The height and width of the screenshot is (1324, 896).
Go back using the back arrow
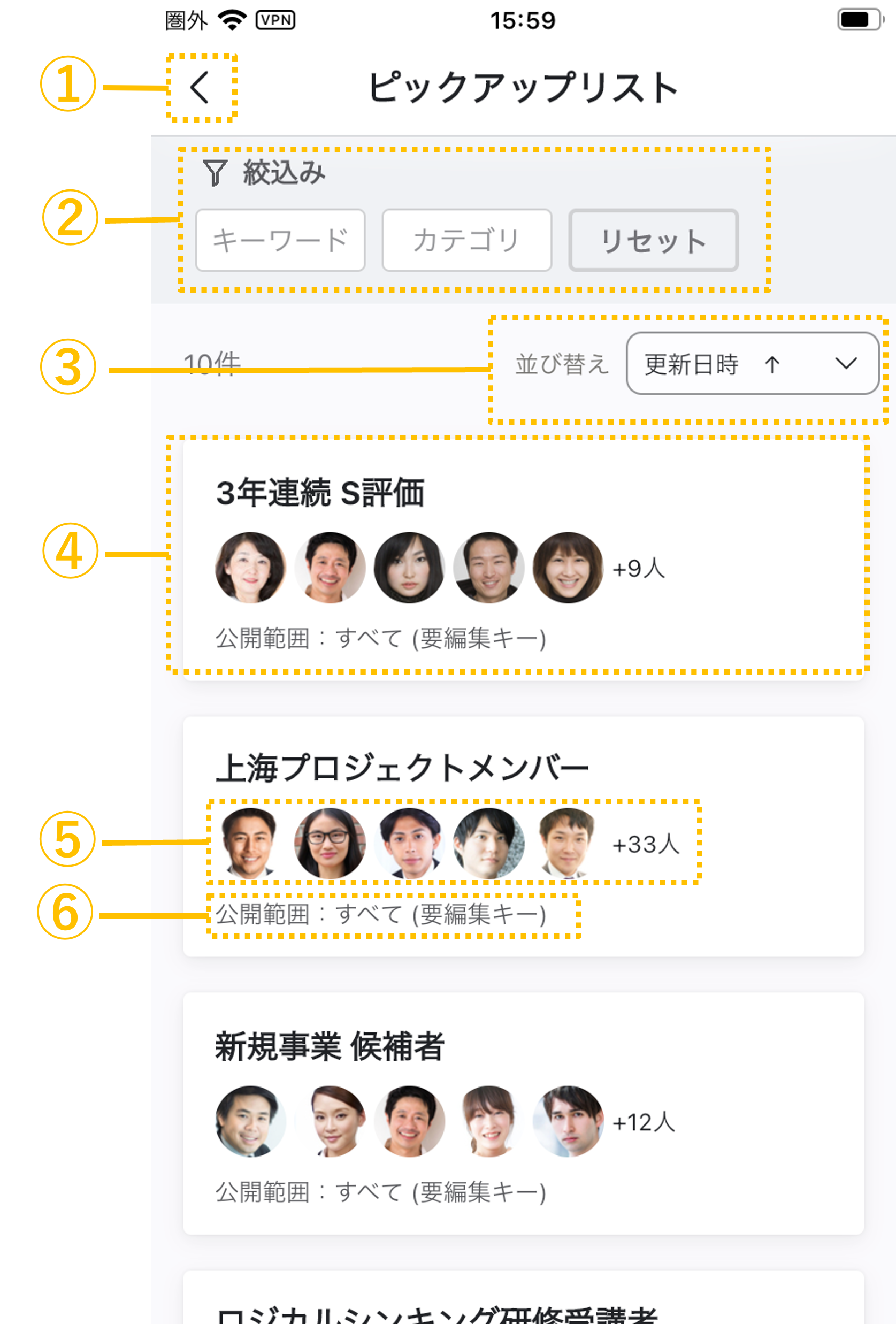[200, 88]
